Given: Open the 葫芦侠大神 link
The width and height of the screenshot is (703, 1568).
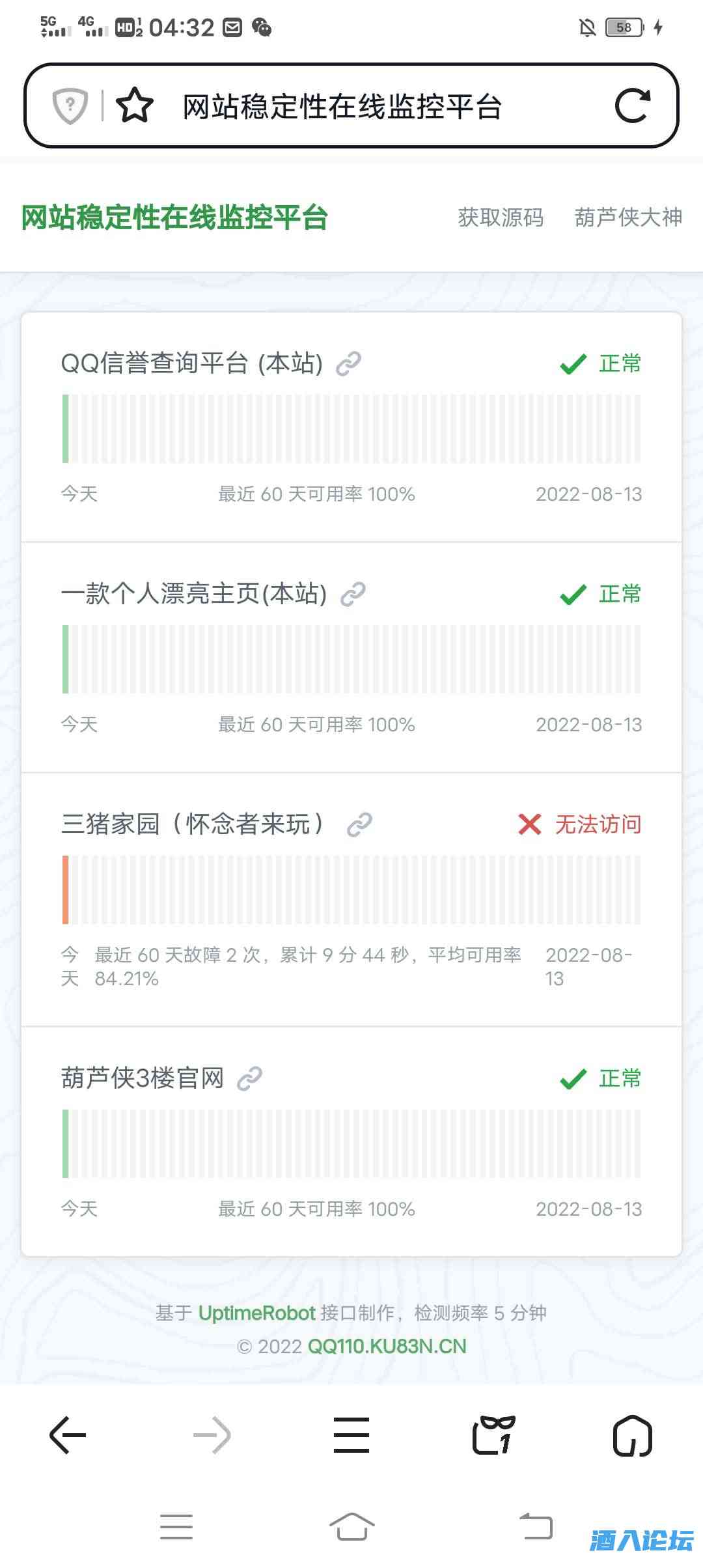Looking at the screenshot, I should tap(628, 217).
